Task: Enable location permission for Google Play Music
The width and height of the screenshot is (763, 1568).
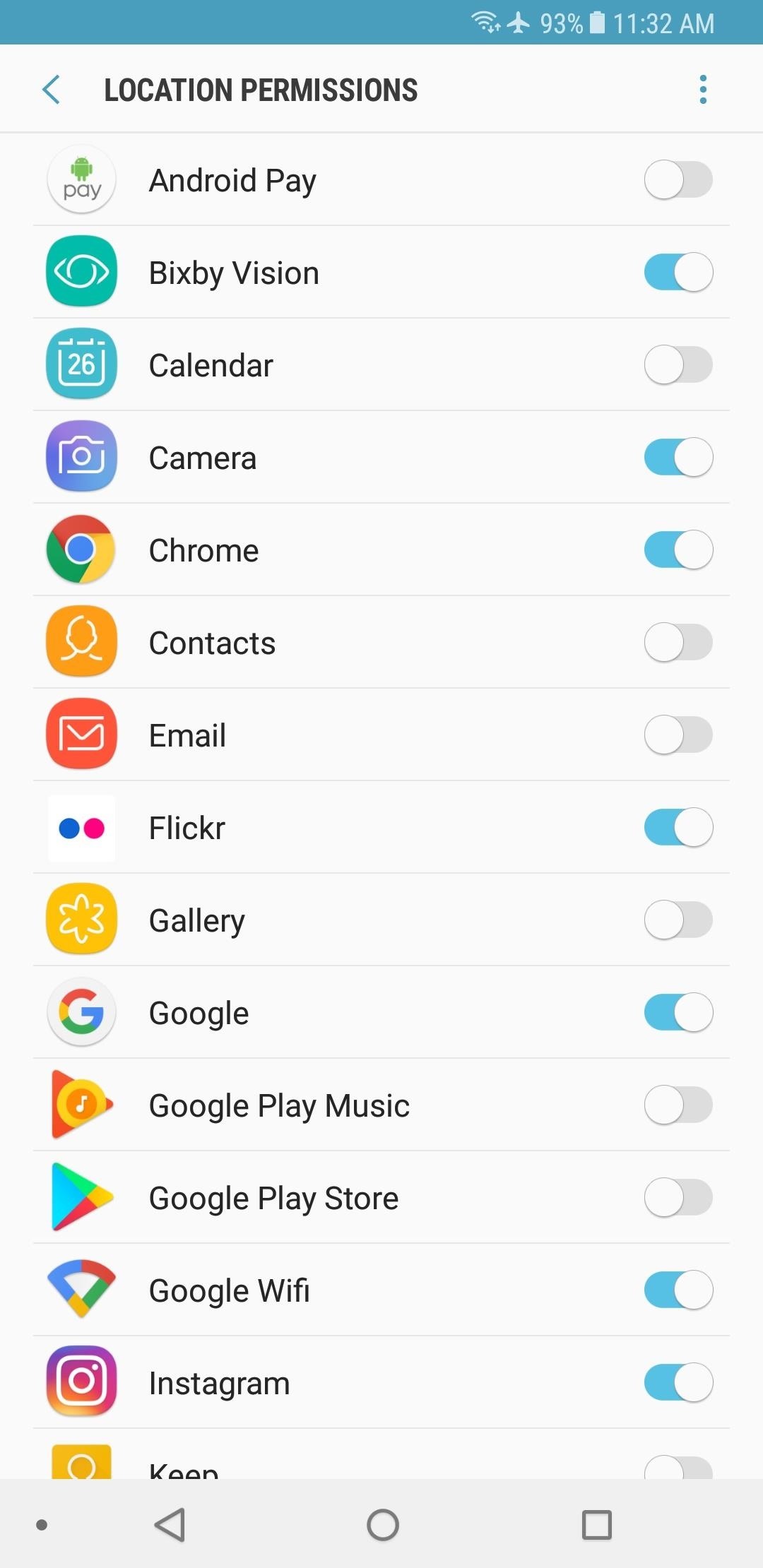Action: [x=678, y=1104]
